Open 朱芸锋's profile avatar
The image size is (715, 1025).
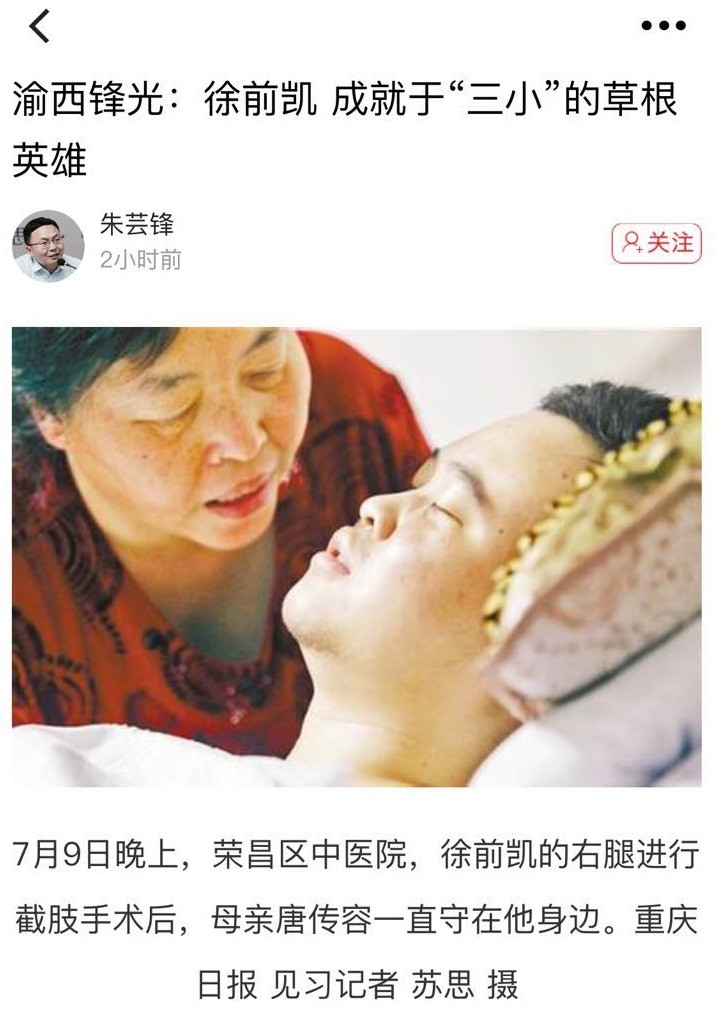click(x=48, y=245)
